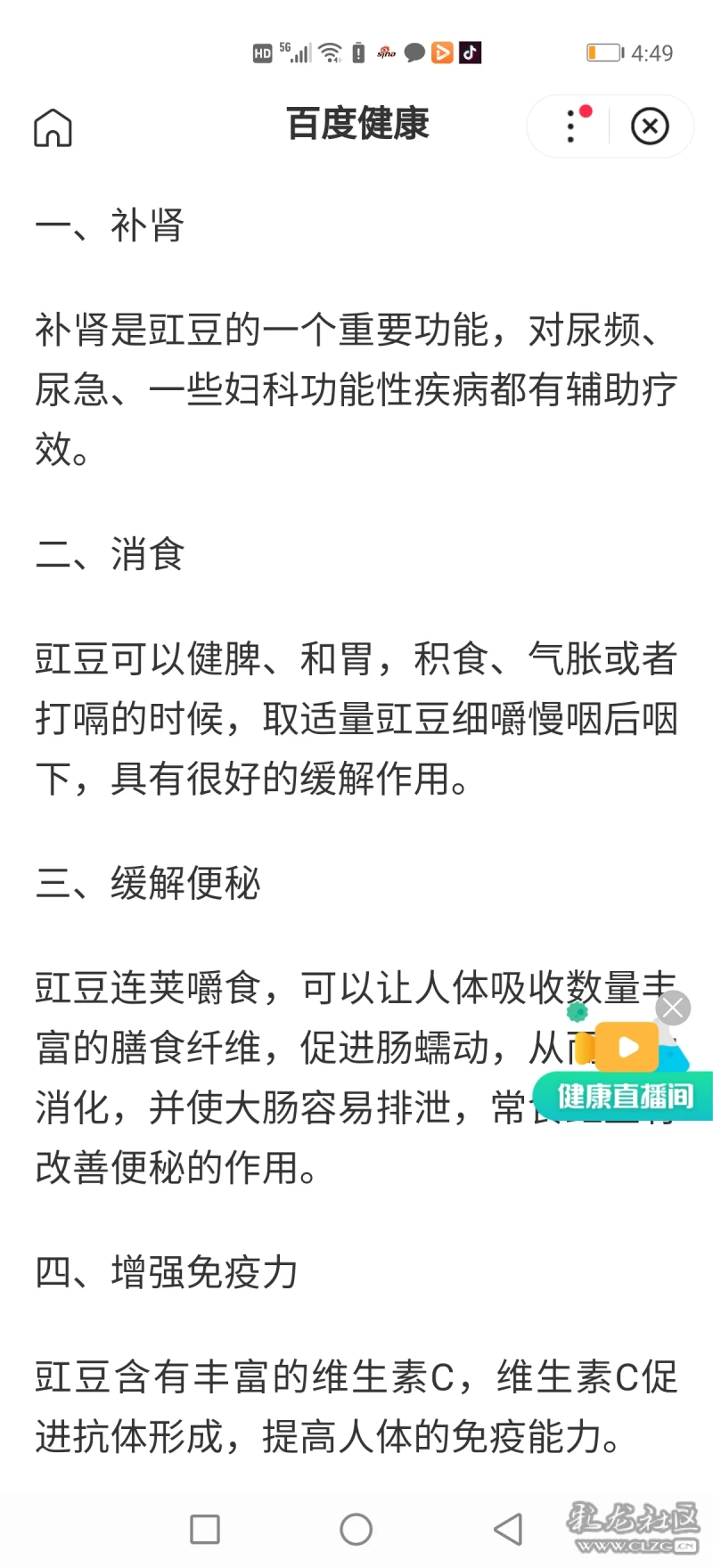The width and height of the screenshot is (713, 1568).
Task: Go to the Baidu Health home page
Action: 53,127
